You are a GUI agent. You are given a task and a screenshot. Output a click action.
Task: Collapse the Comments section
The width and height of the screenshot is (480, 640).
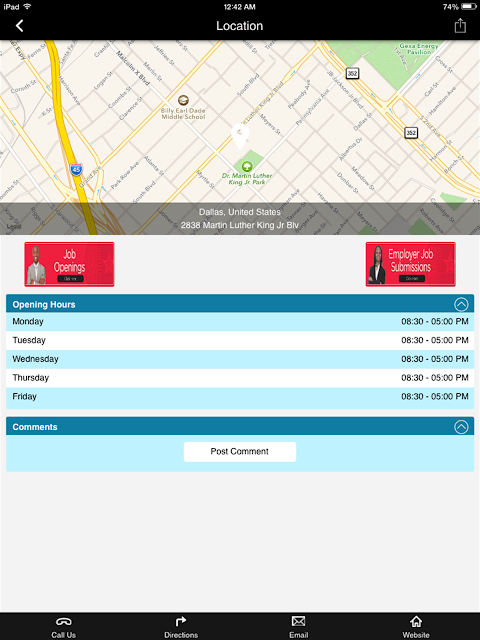(x=461, y=427)
